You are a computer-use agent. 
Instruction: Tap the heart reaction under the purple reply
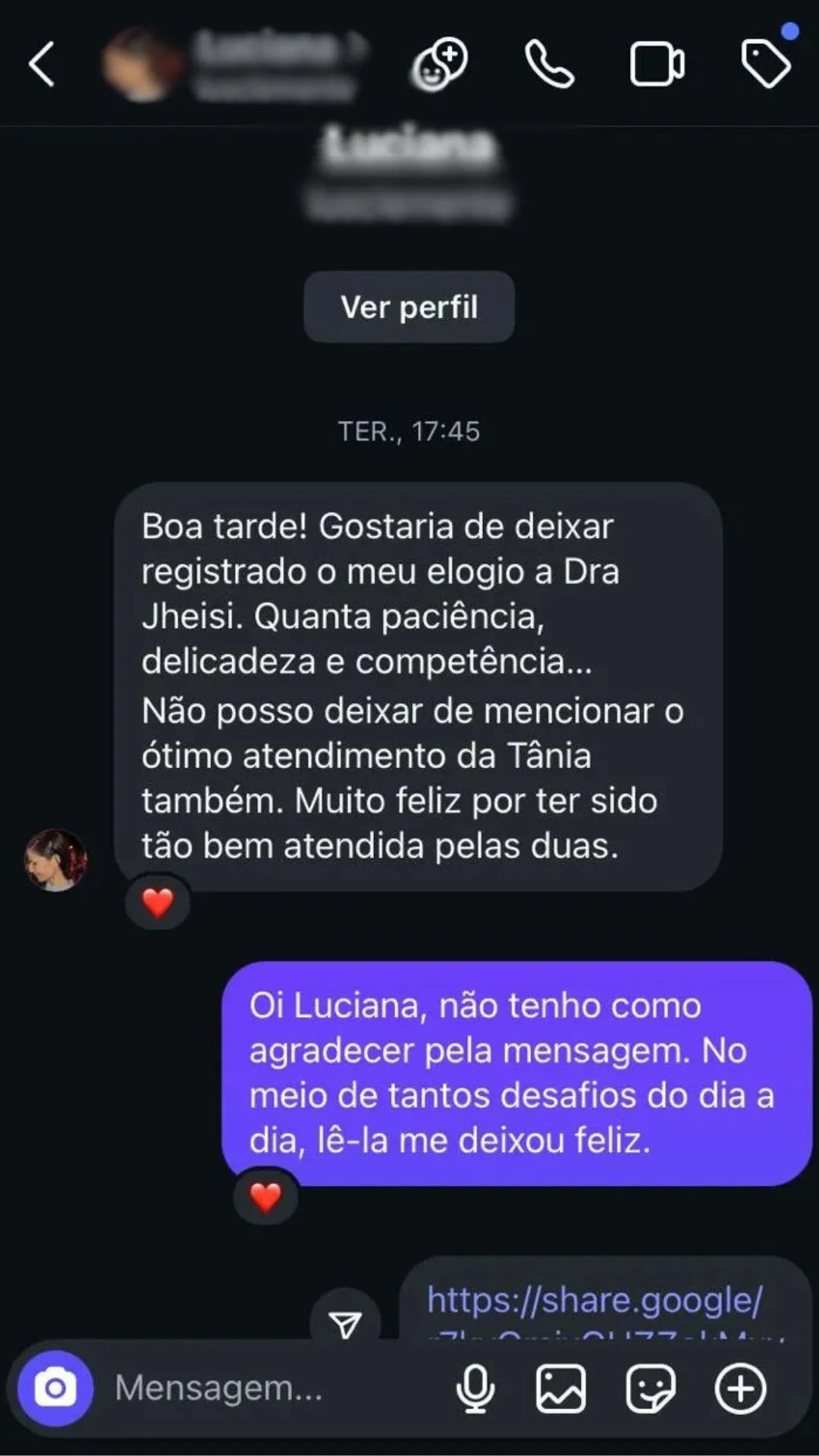coord(265,1197)
